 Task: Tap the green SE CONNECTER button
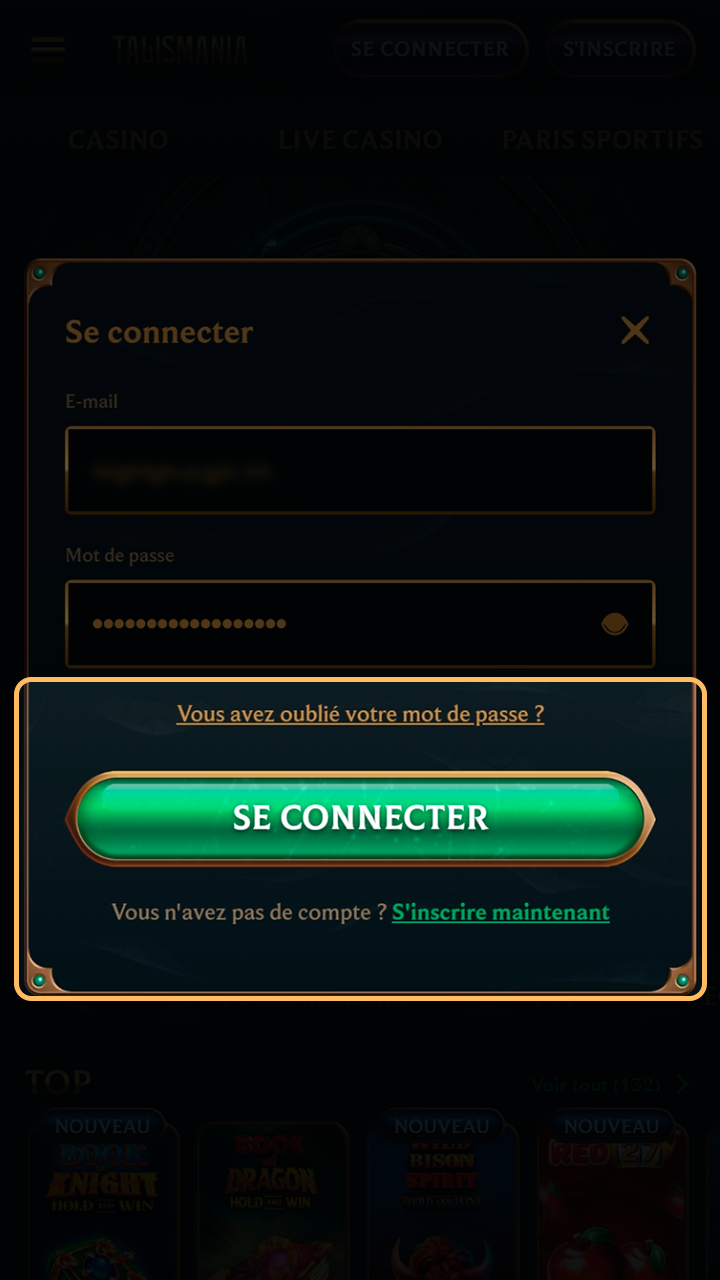pyautogui.click(x=360, y=818)
